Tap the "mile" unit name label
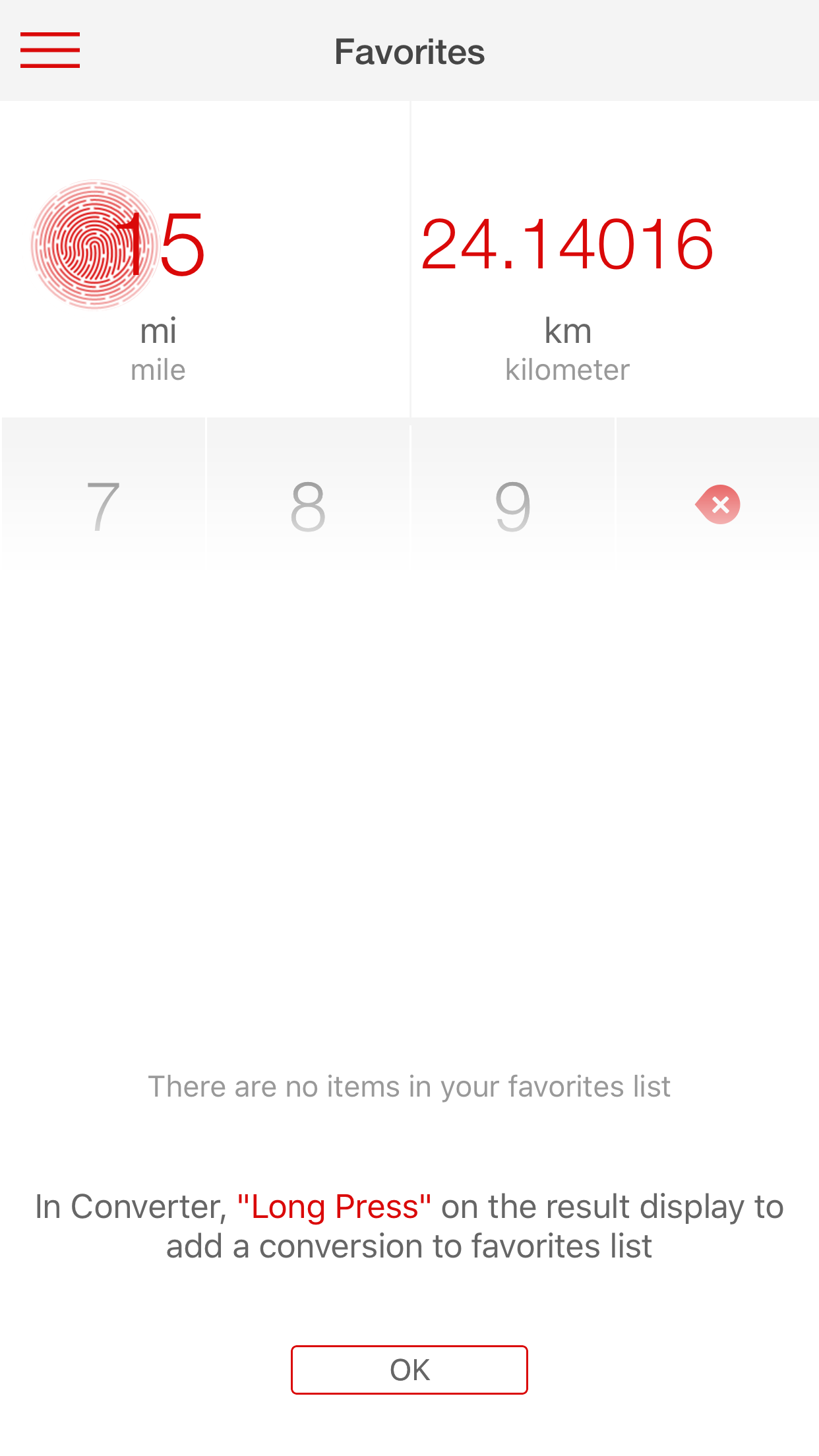The height and width of the screenshot is (1456, 819). click(158, 370)
